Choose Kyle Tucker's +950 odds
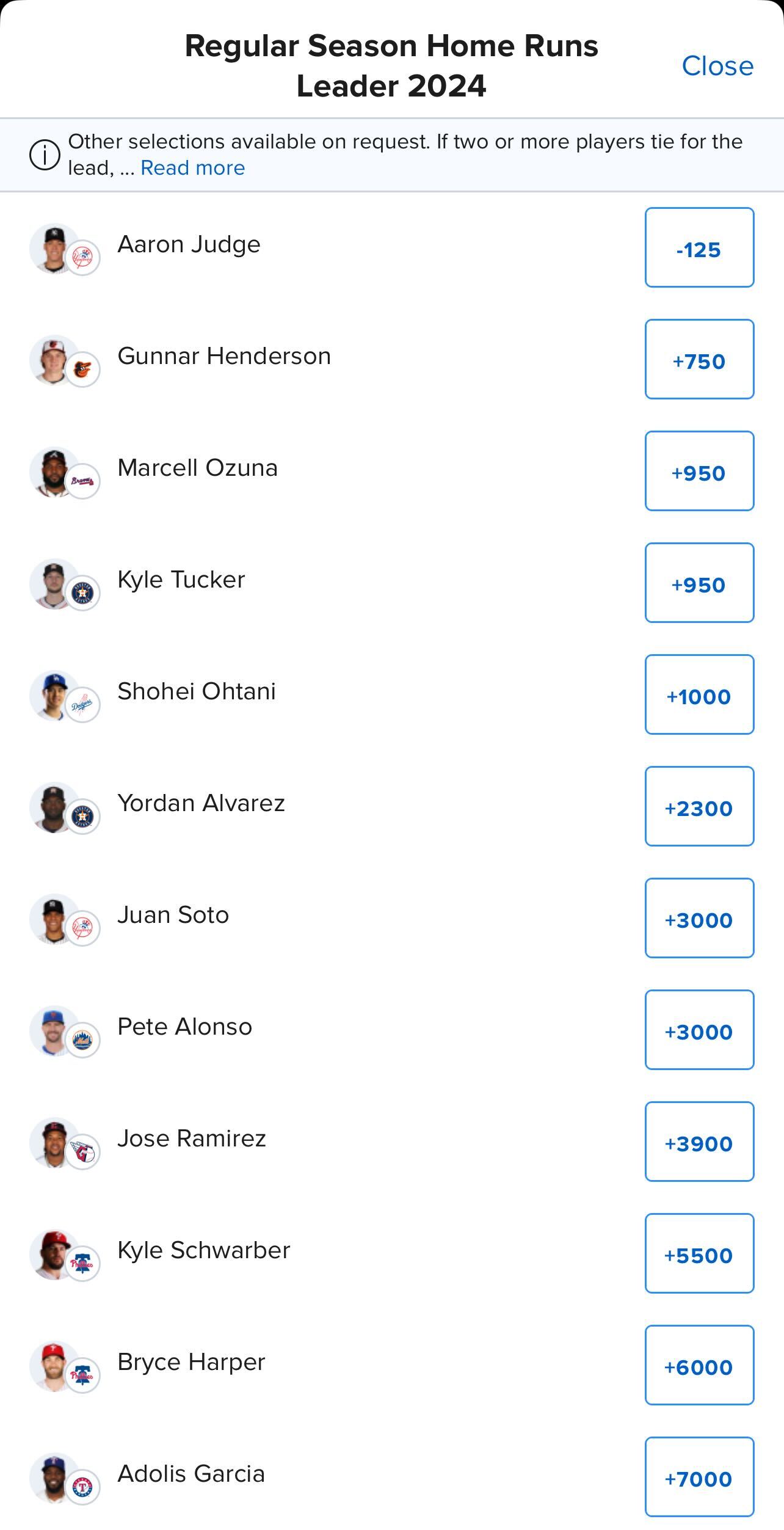 (700, 583)
